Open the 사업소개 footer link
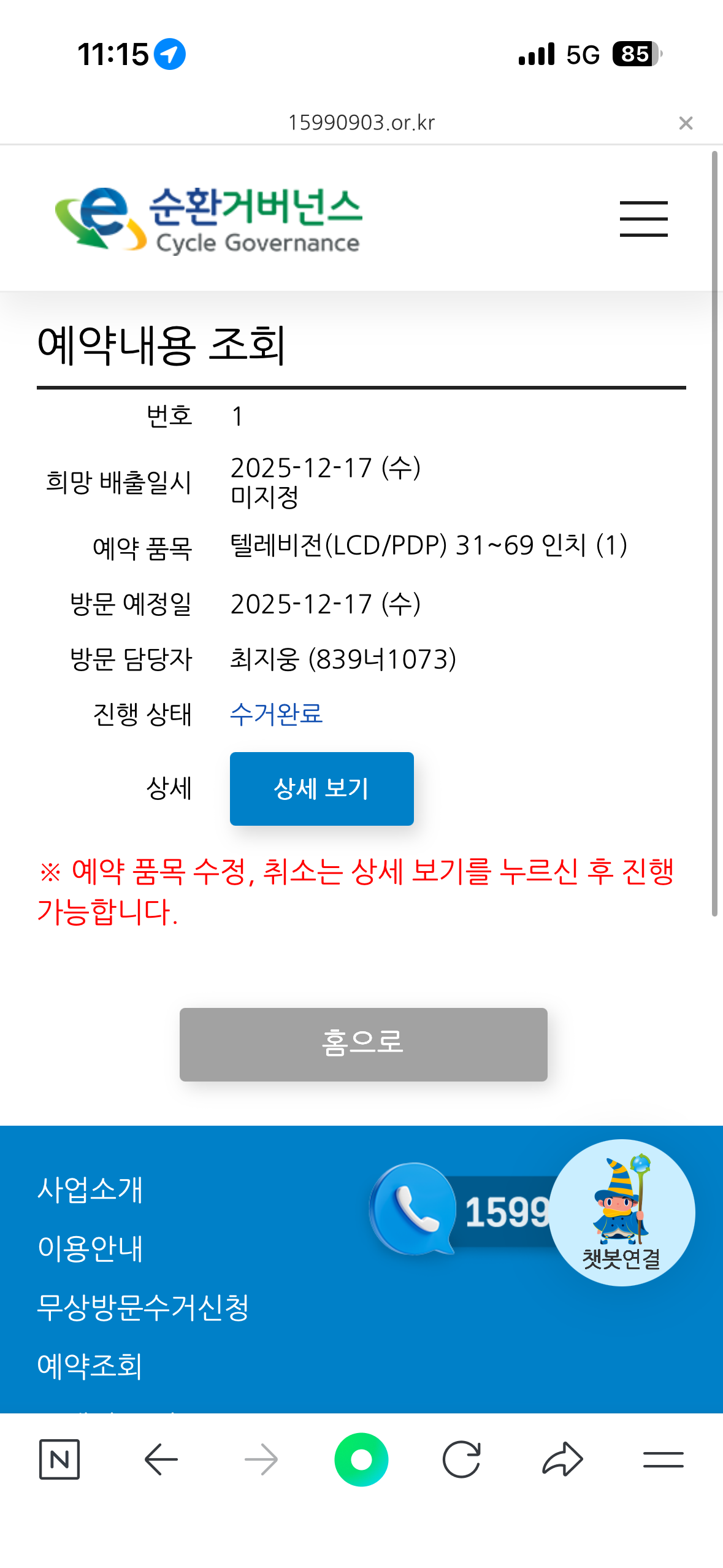723x1568 pixels. (90, 1189)
